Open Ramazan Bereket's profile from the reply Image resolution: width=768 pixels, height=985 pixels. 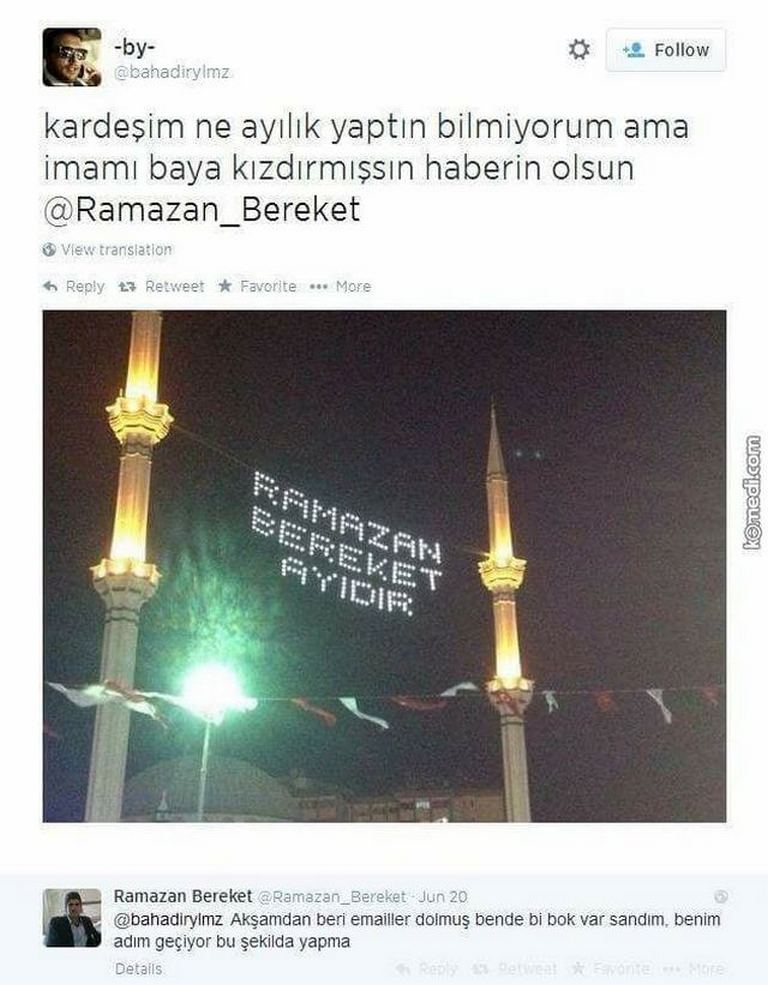tap(182, 896)
